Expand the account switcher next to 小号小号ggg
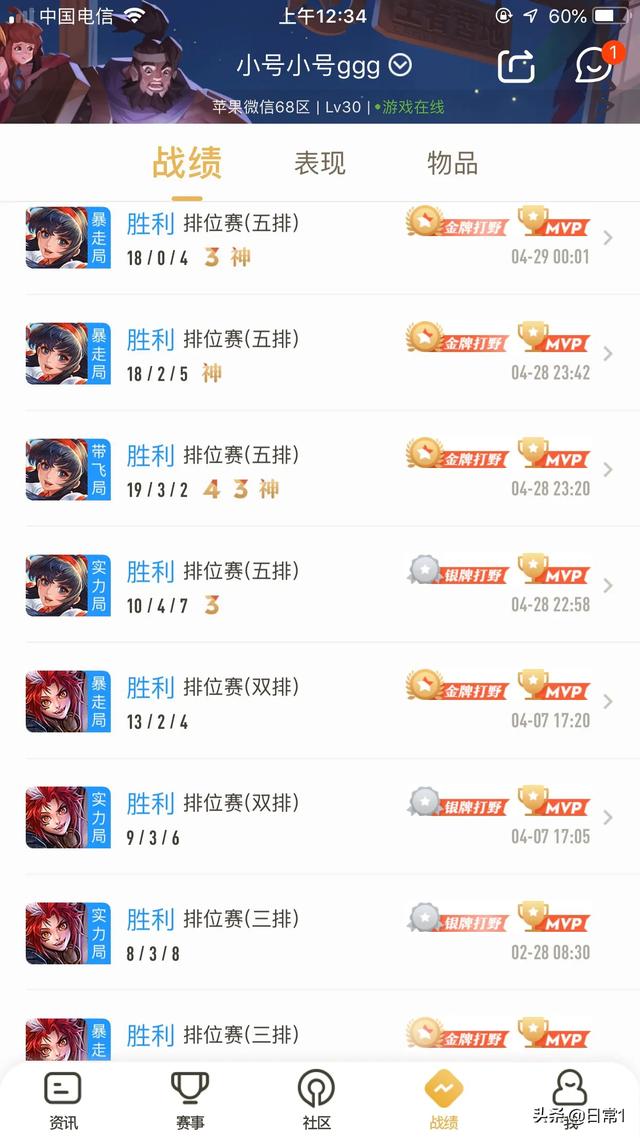The image size is (640, 1138). pyautogui.click(x=400, y=66)
